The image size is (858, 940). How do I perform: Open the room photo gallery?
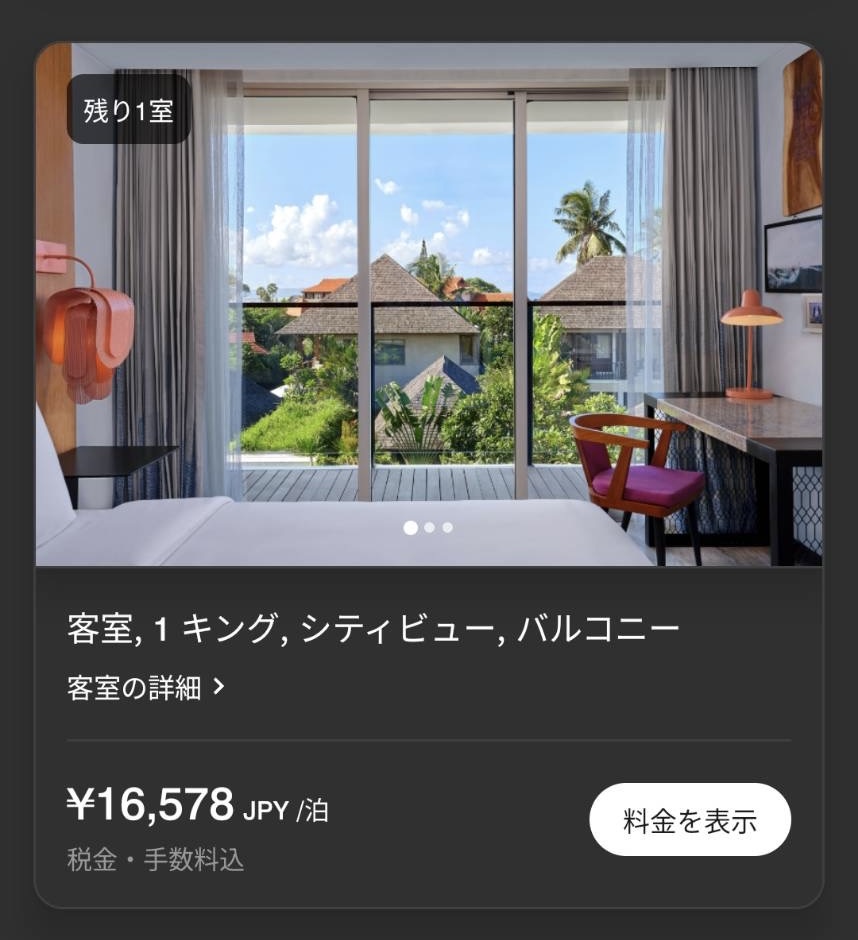428,300
